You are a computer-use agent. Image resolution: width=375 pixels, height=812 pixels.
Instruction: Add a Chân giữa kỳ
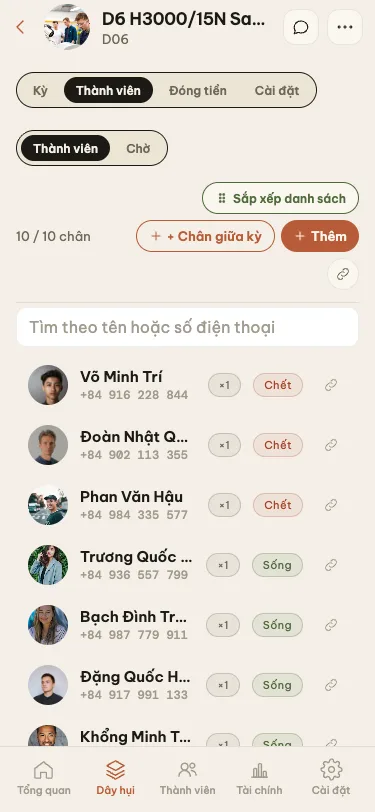[205, 236]
